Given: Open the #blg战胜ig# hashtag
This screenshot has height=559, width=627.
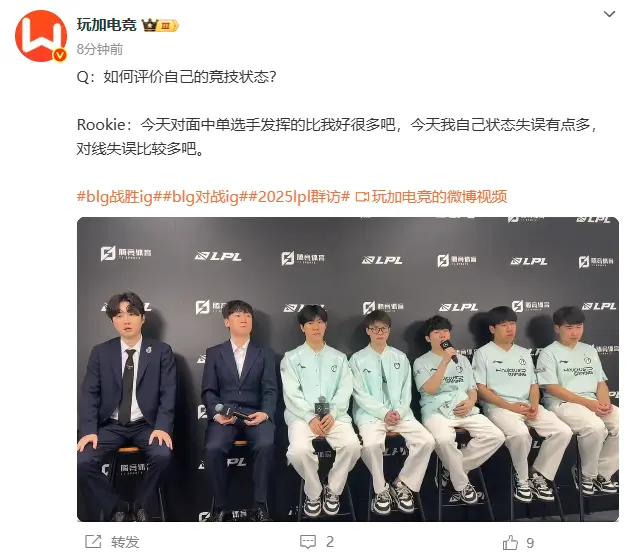Looking at the screenshot, I should coord(122,196).
